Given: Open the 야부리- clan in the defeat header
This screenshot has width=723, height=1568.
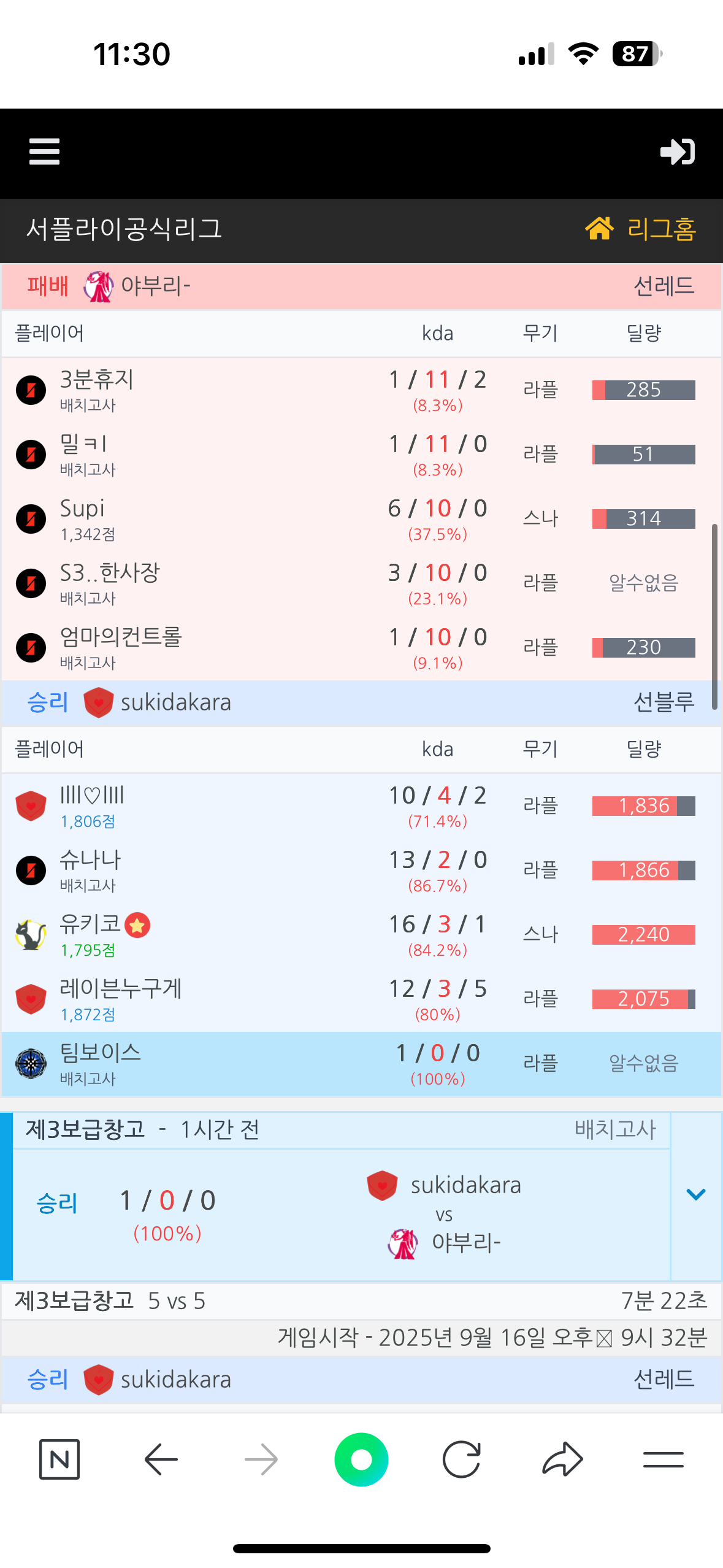Looking at the screenshot, I should tap(155, 286).
